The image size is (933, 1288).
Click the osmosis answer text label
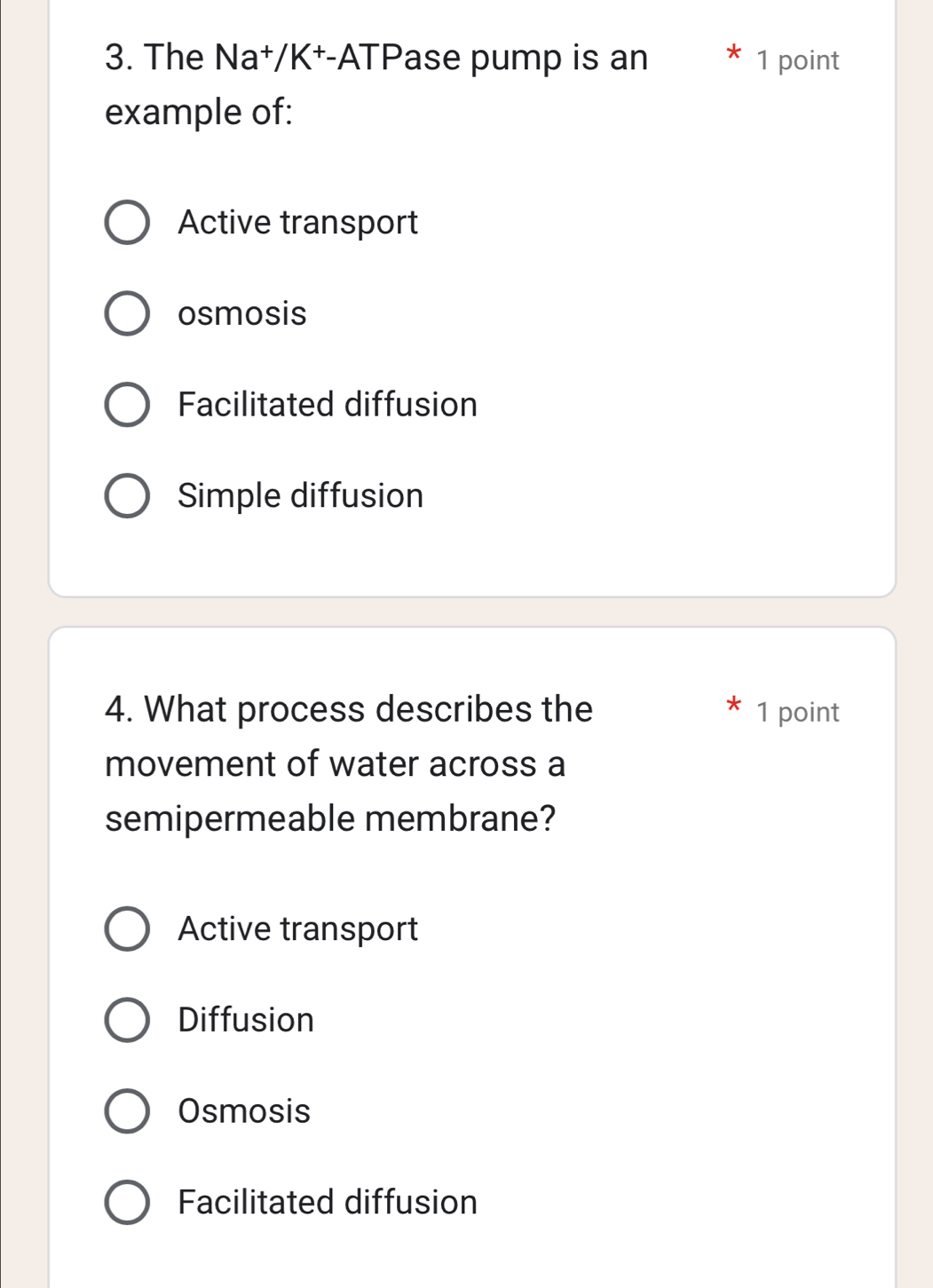241,312
